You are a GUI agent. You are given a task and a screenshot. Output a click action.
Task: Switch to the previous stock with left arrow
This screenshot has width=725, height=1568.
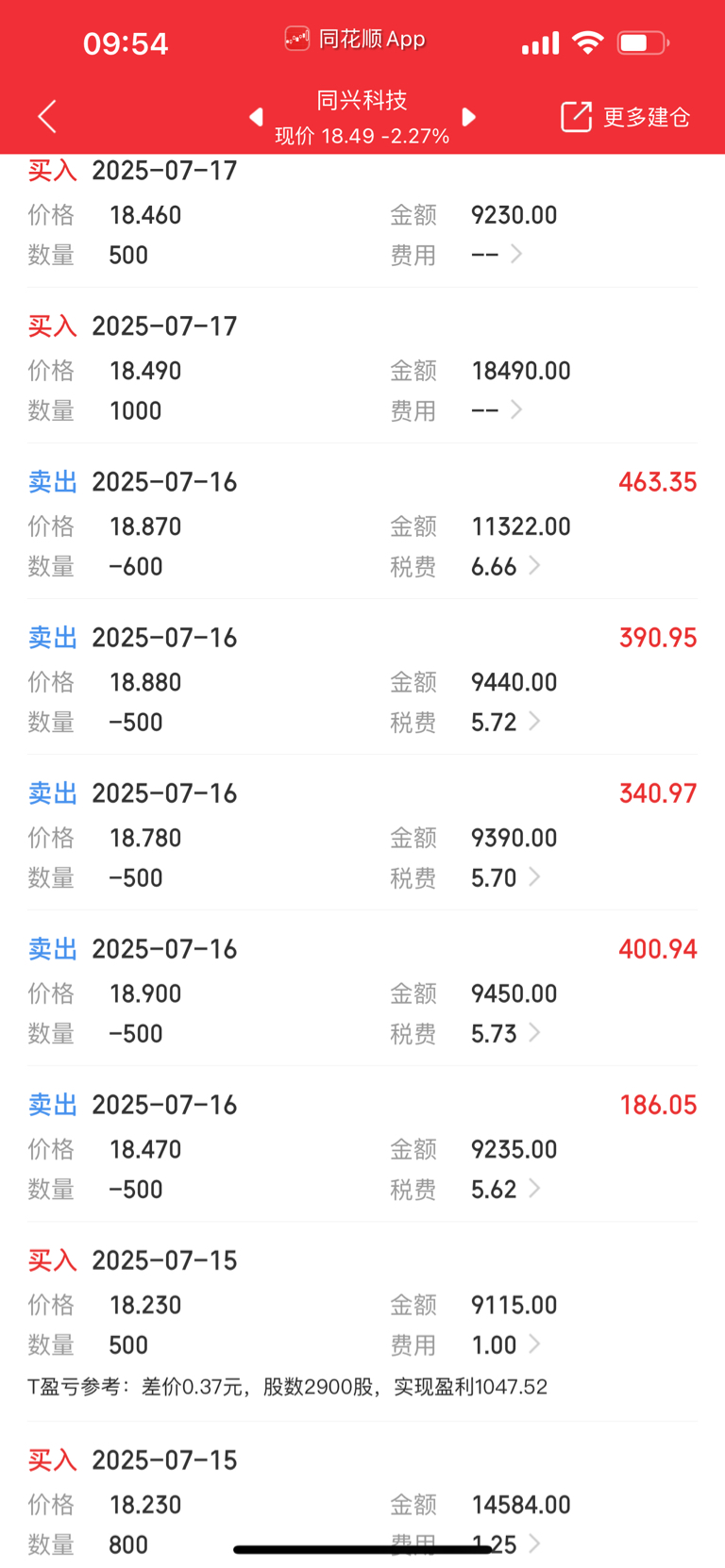pyautogui.click(x=256, y=117)
